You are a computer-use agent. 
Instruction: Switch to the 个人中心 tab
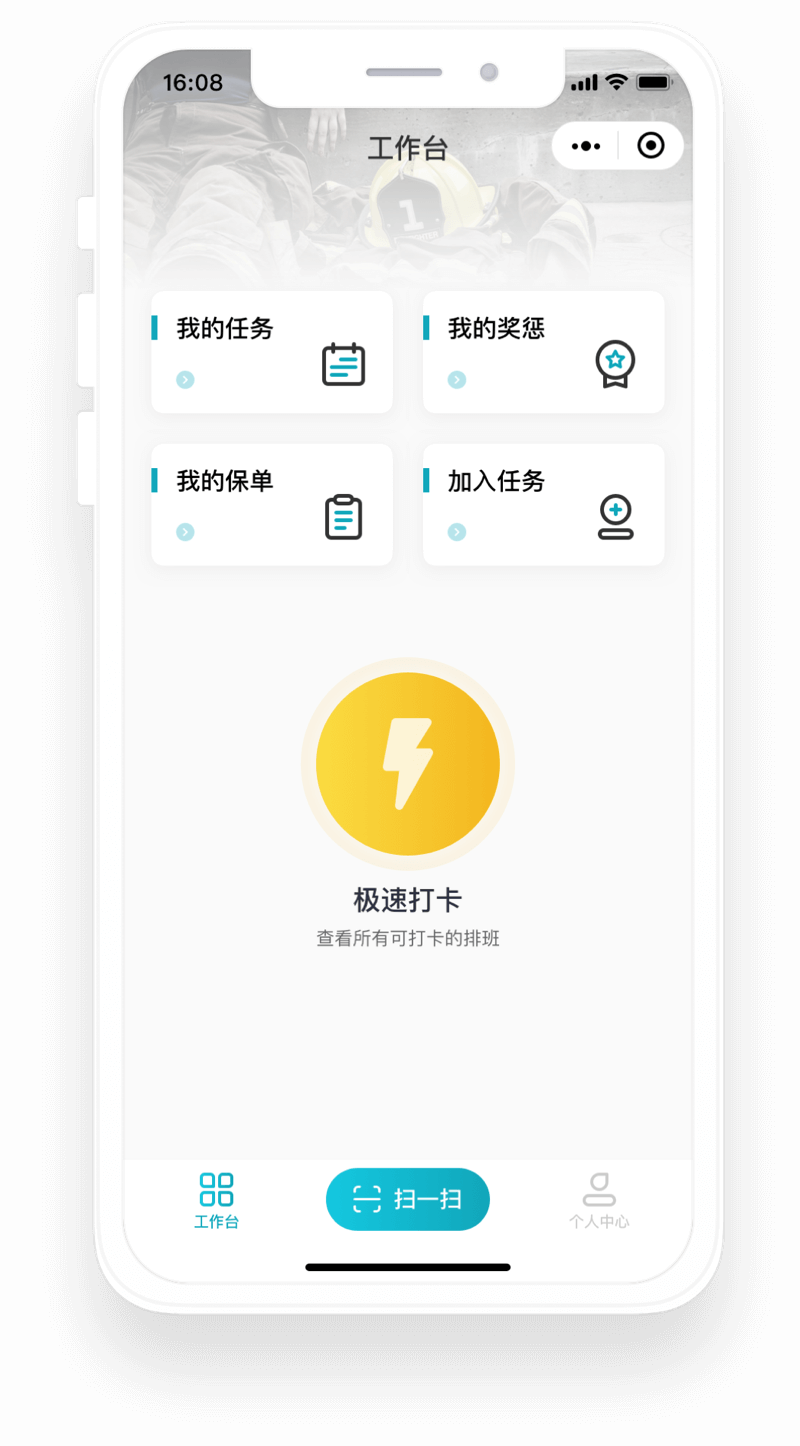599,1200
